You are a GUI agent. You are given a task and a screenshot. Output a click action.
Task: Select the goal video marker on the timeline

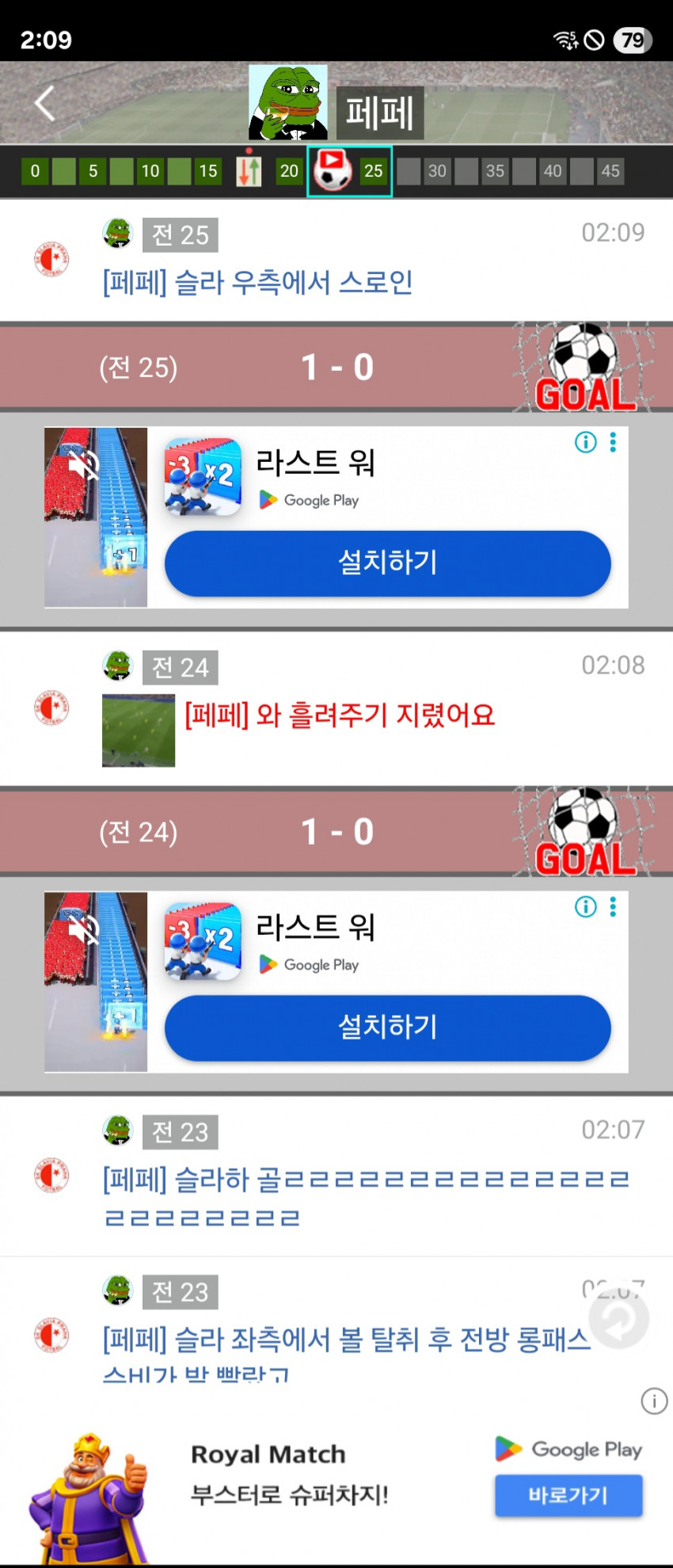(x=333, y=171)
